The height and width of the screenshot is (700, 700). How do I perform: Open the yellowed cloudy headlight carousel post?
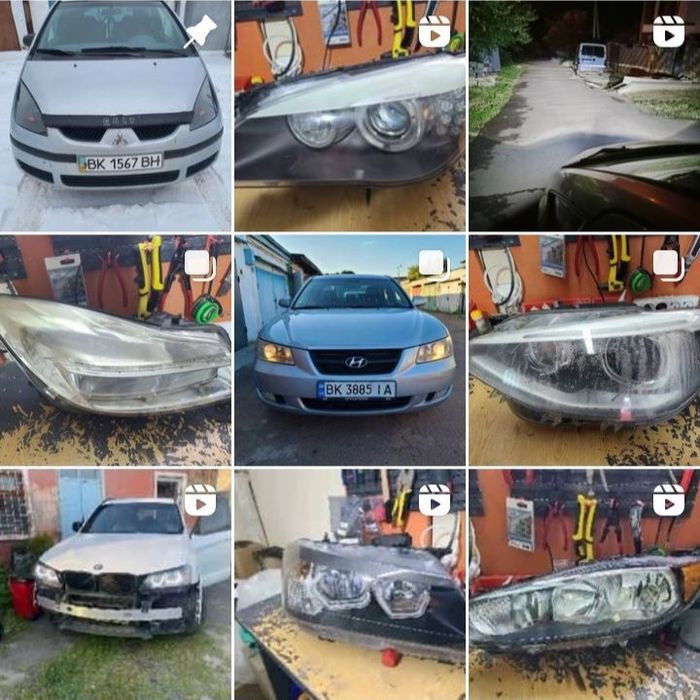pyautogui.click(x=115, y=350)
